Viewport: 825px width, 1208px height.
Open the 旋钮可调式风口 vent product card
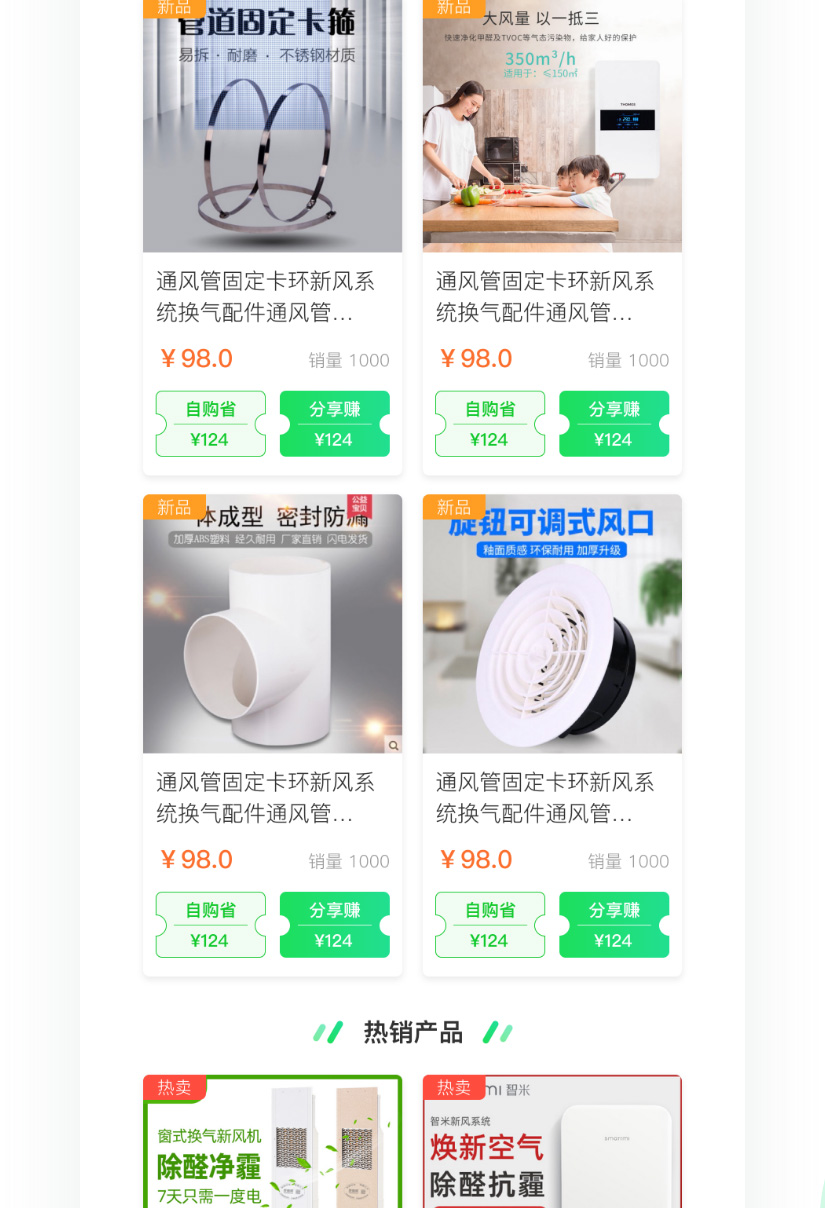(552, 624)
